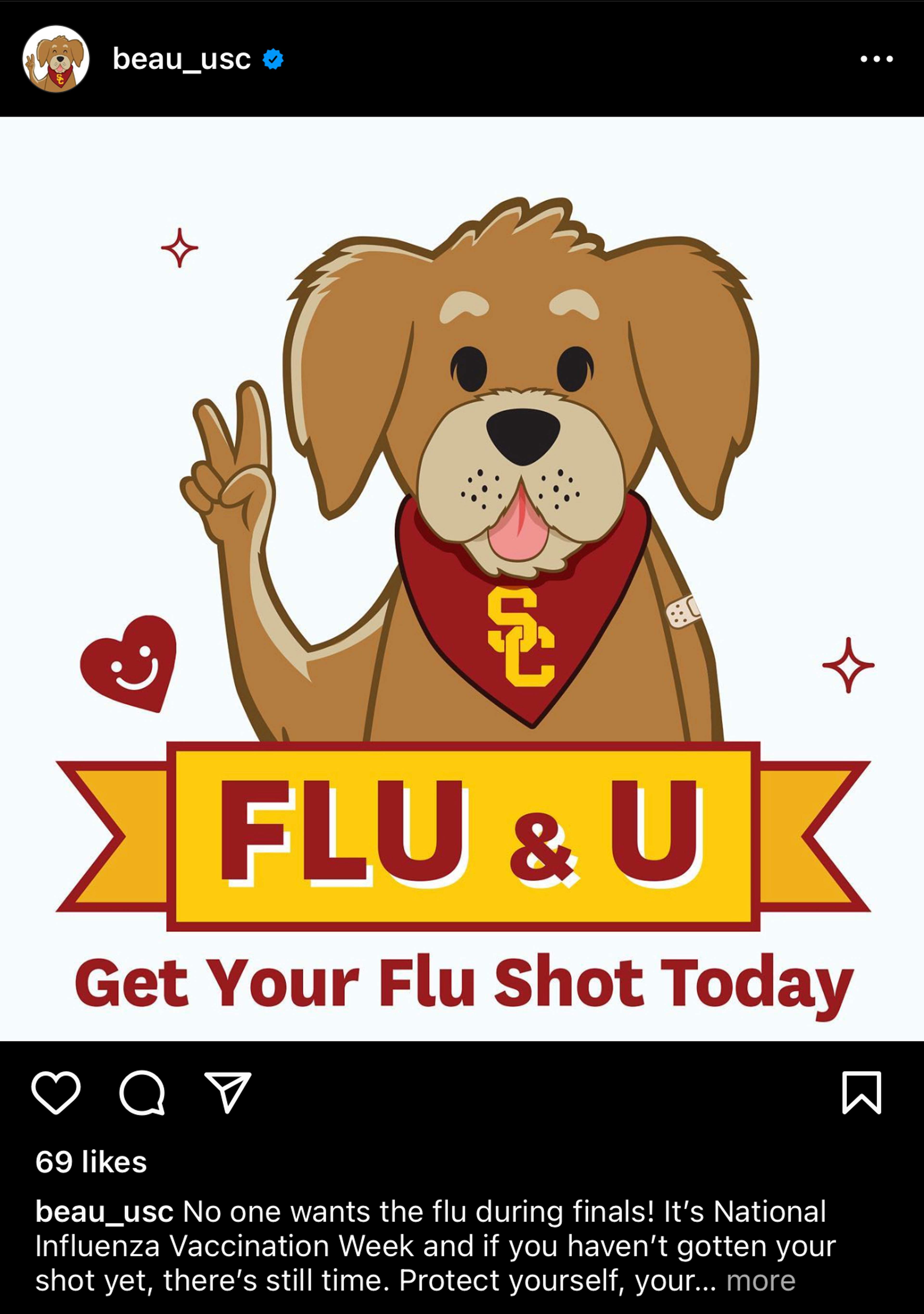Open the Flu & U post image
Image resolution: width=924 pixels, height=1314 pixels.
point(462,578)
